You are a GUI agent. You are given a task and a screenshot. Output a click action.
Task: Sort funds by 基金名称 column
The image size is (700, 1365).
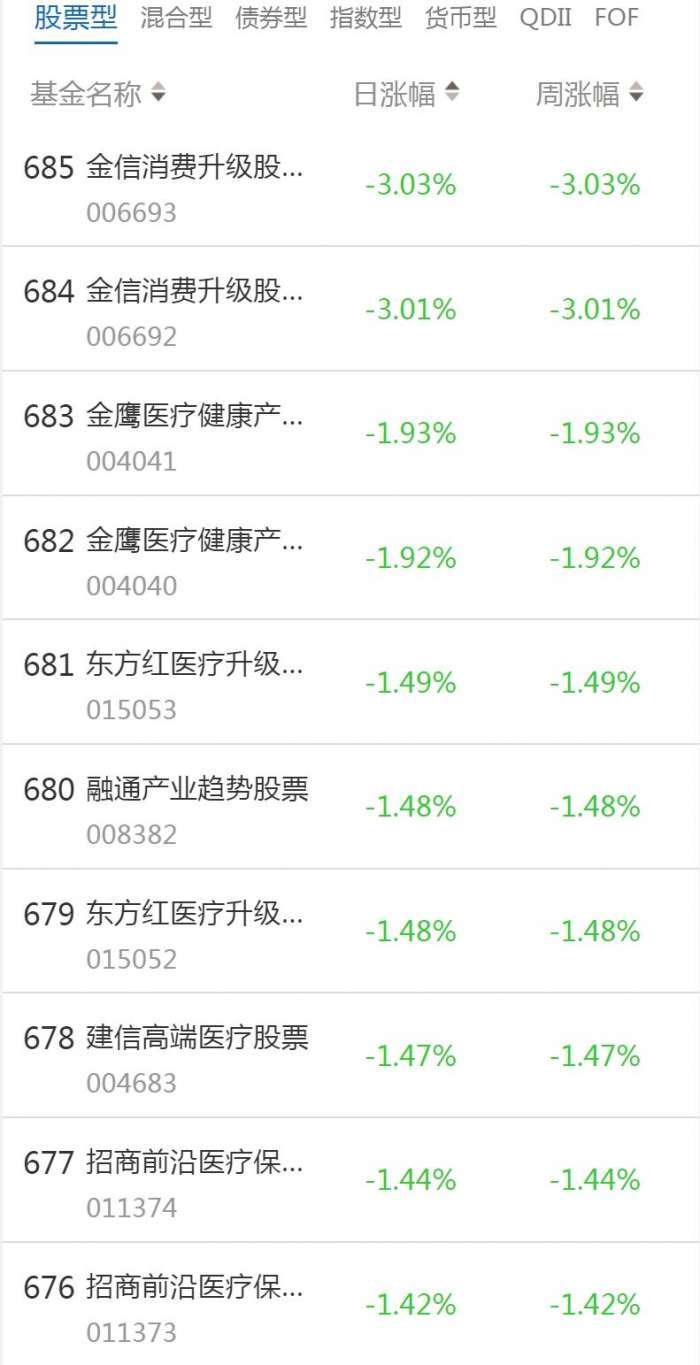click(97, 95)
